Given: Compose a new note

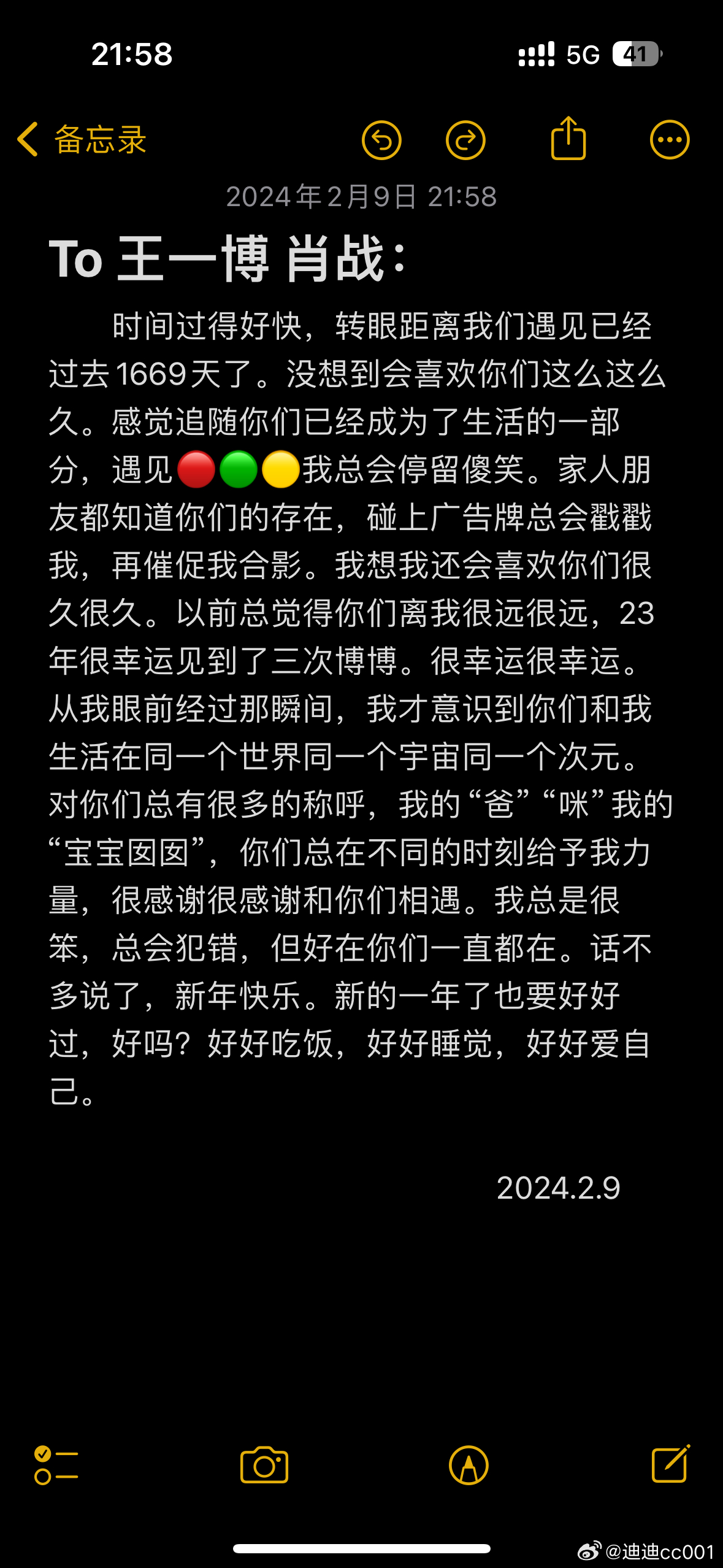Looking at the screenshot, I should [x=670, y=1464].
